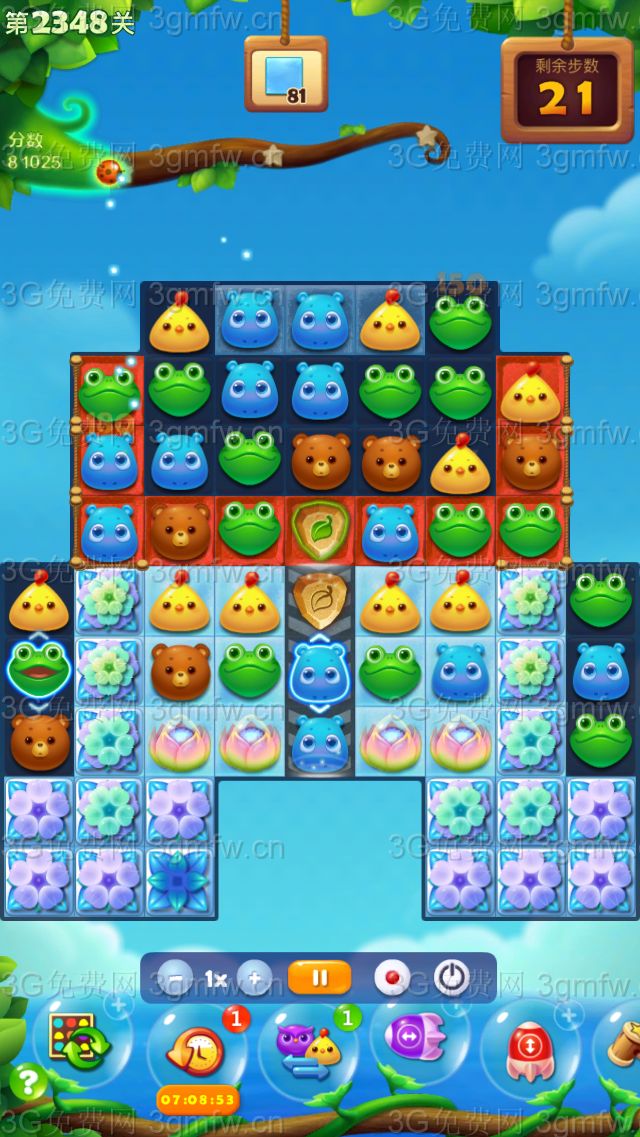This screenshot has height=1137, width=640.
Task: Tap the power button in control bar
Action: [x=452, y=977]
